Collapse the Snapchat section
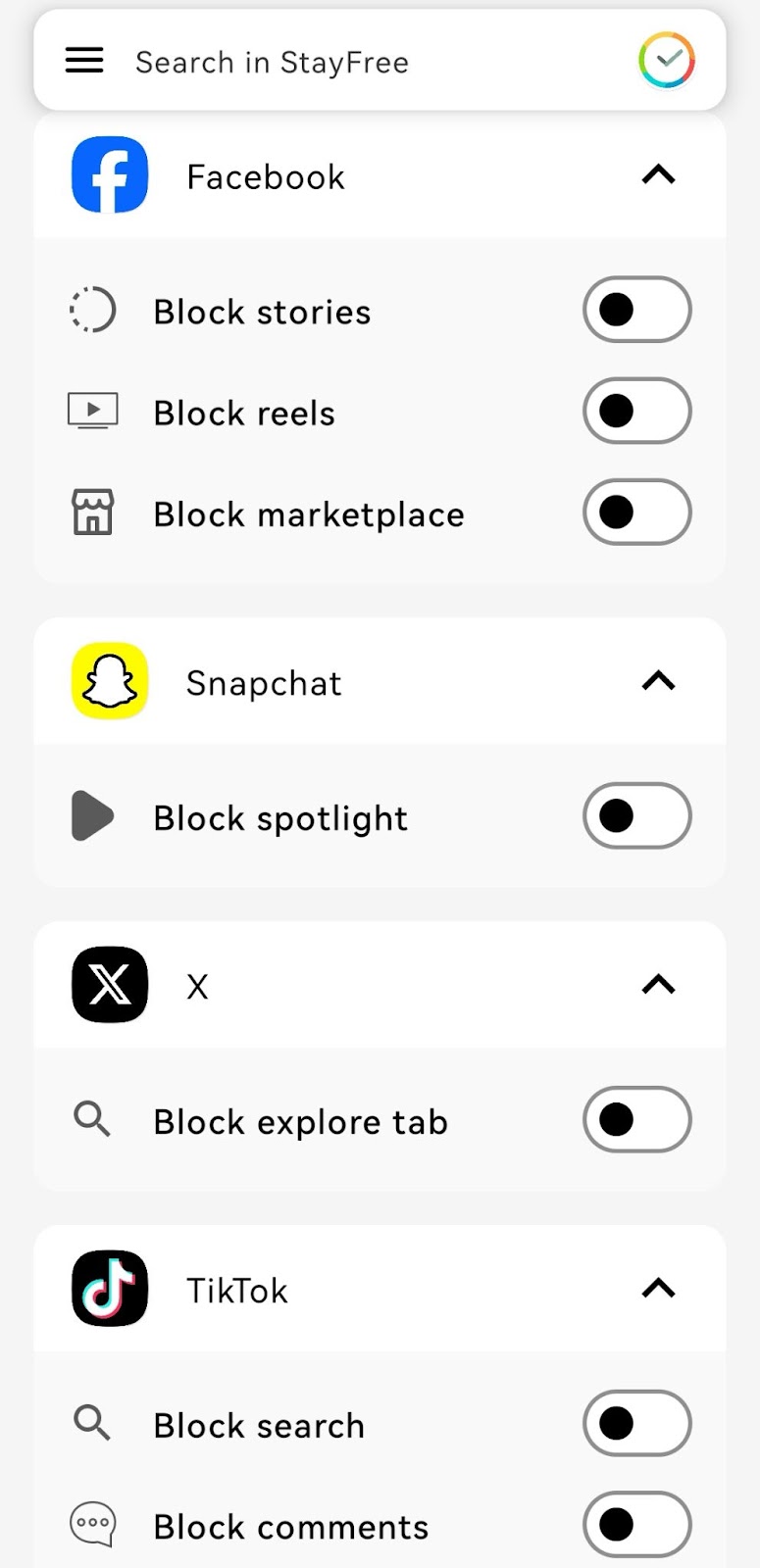 659,681
